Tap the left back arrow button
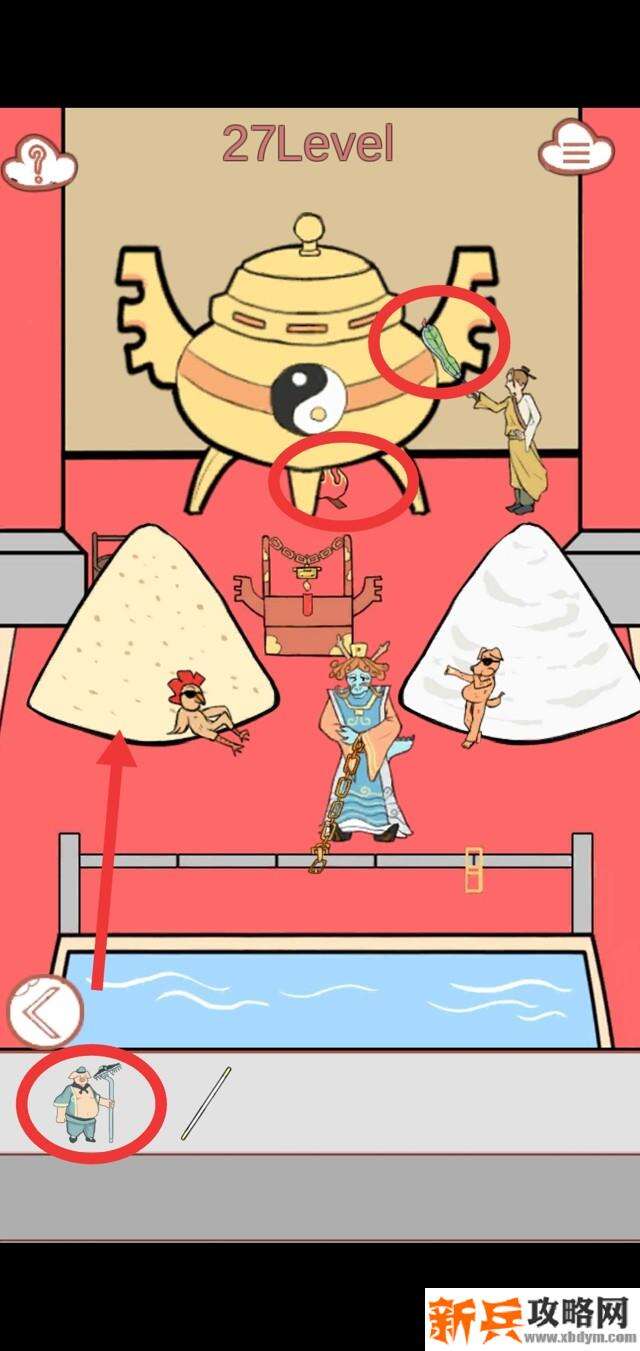Screen dimensions: 640x1351 coord(42,1012)
